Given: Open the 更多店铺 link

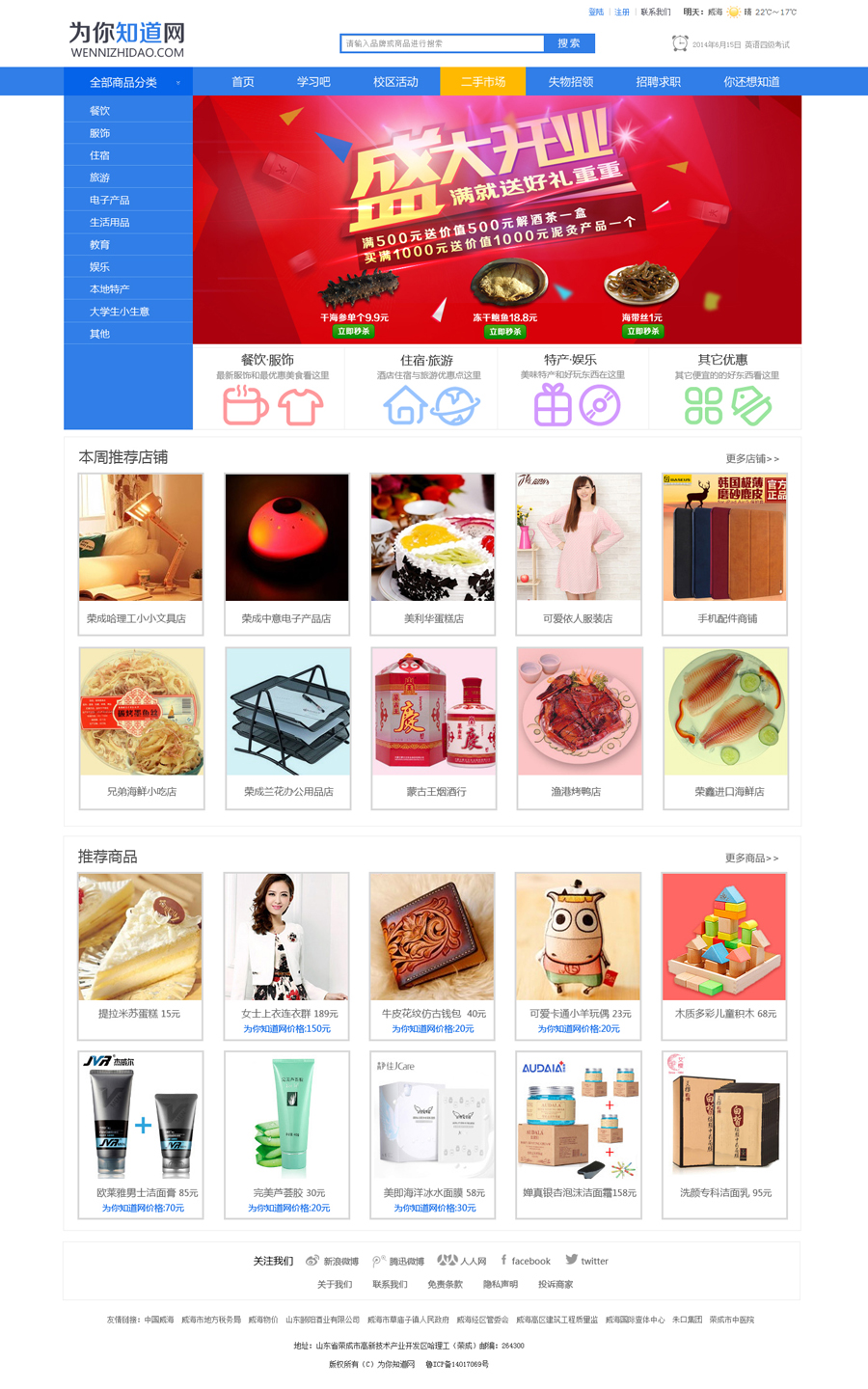Looking at the screenshot, I should (x=752, y=459).
